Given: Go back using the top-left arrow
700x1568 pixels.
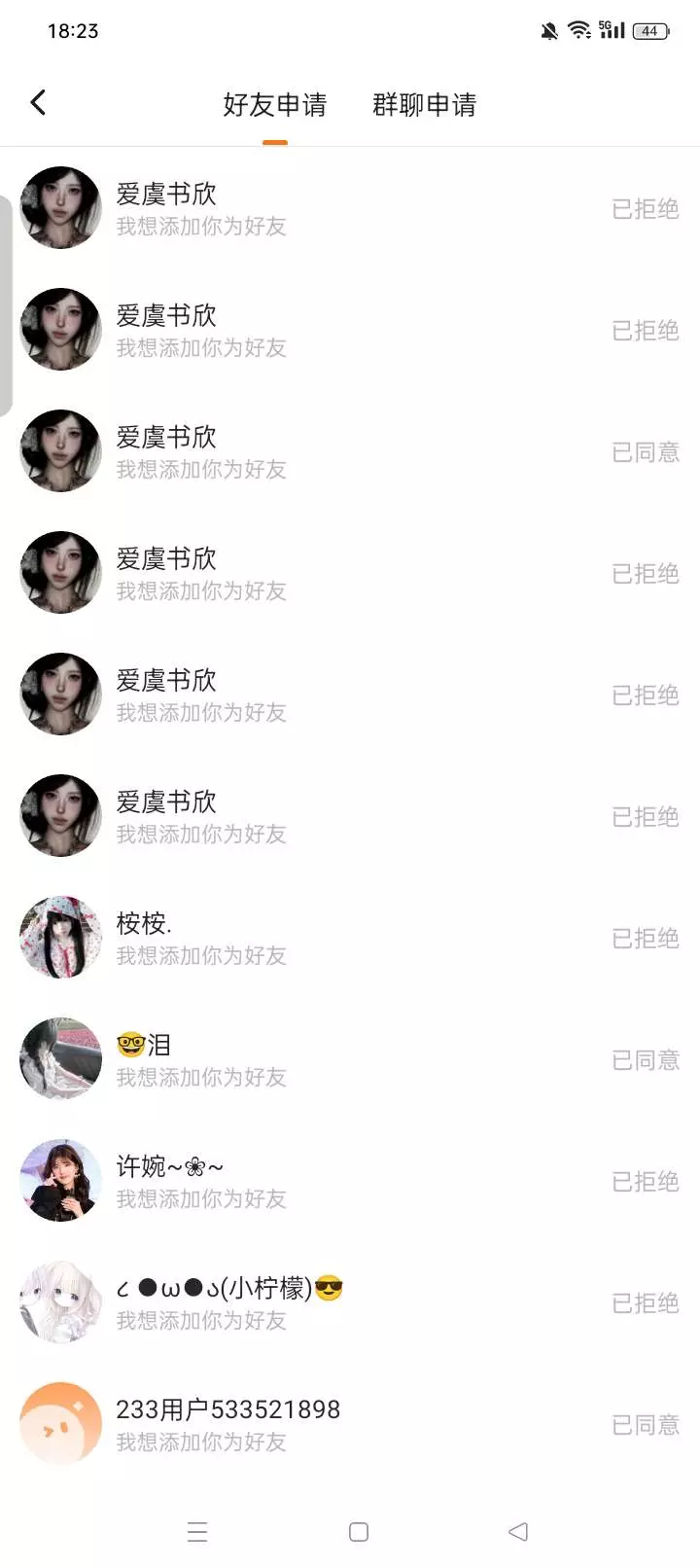Looking at the screenshot, I should click(38, 102).
